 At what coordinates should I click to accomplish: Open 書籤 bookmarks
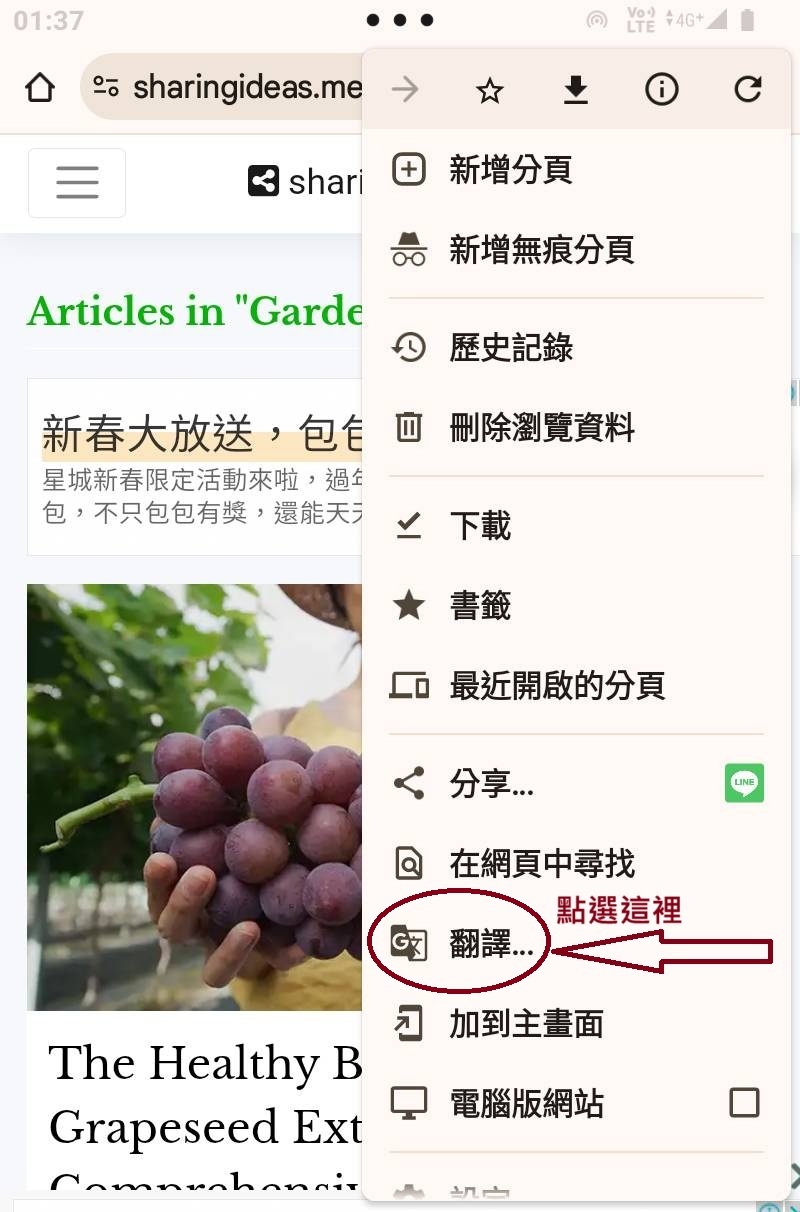(480, 606)
